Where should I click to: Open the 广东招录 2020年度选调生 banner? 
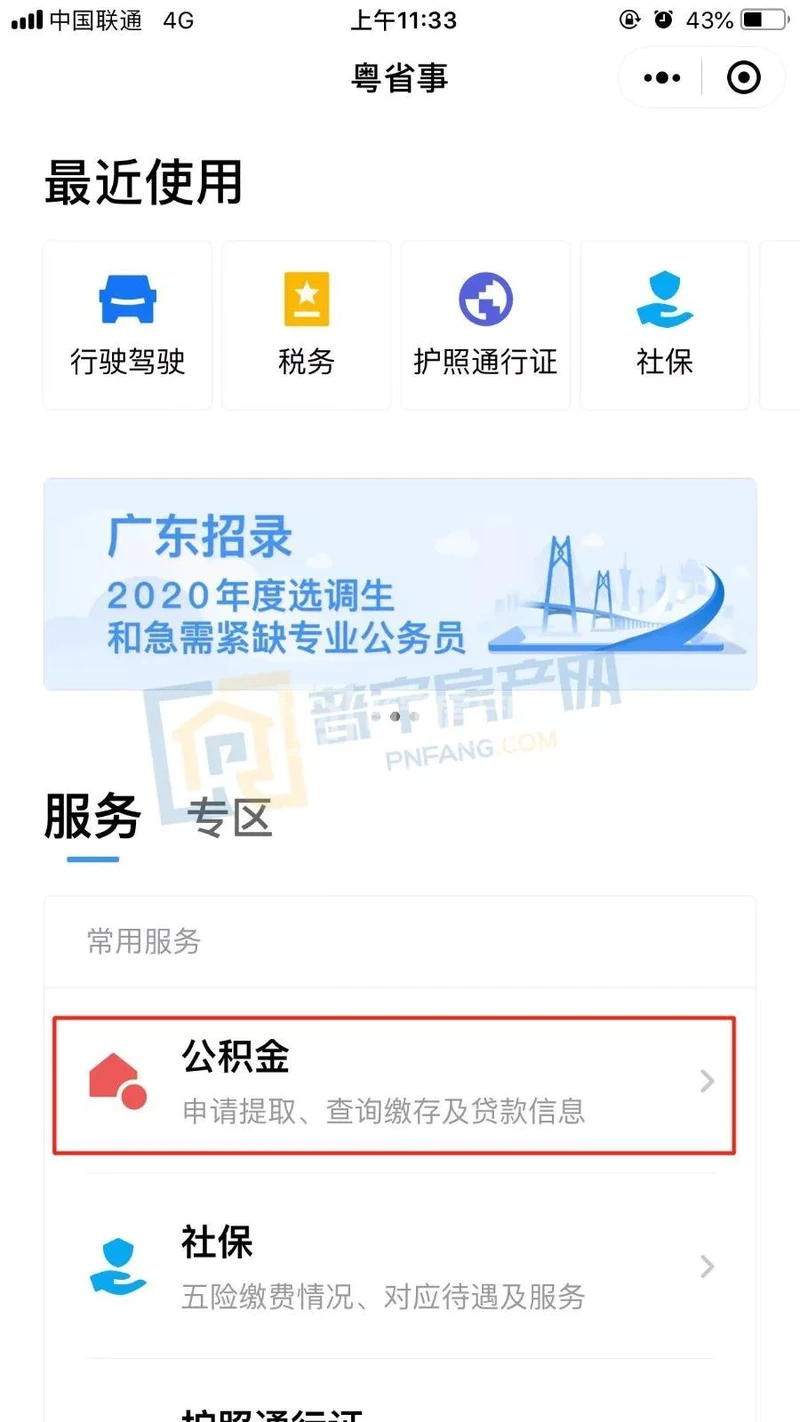pyautogui.click(x=400, y=584)
